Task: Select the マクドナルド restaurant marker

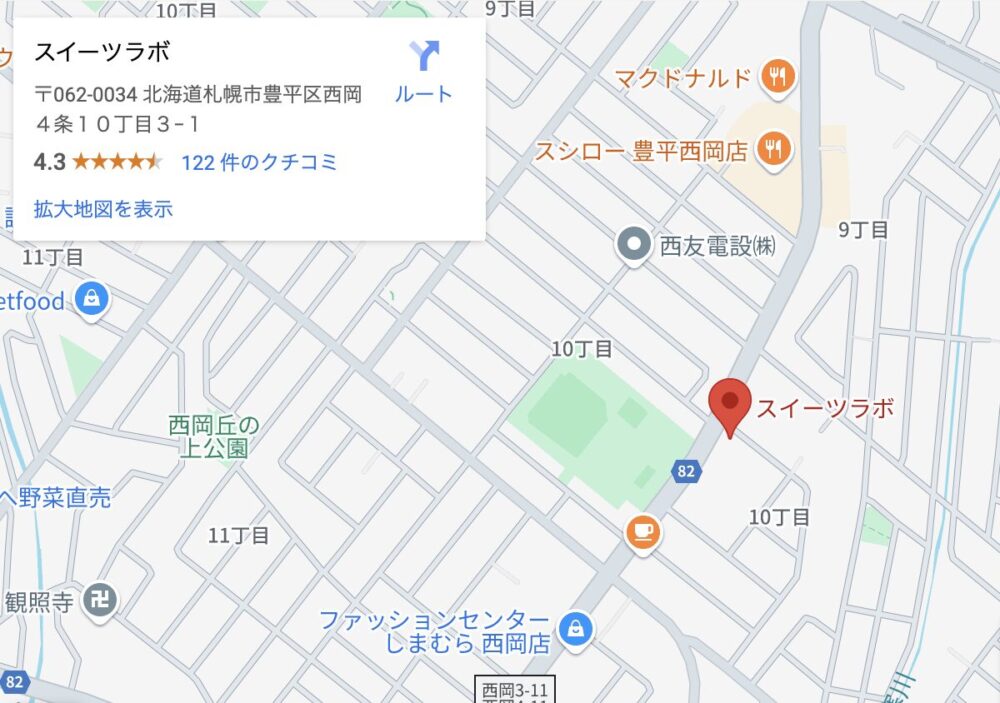Action: pyautogui.click(x=776, y=76)
